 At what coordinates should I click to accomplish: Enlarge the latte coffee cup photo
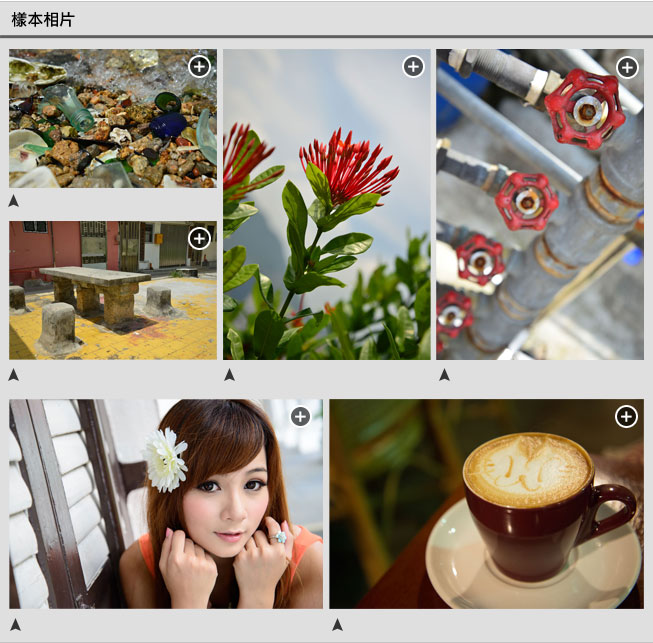coord(626,416)
